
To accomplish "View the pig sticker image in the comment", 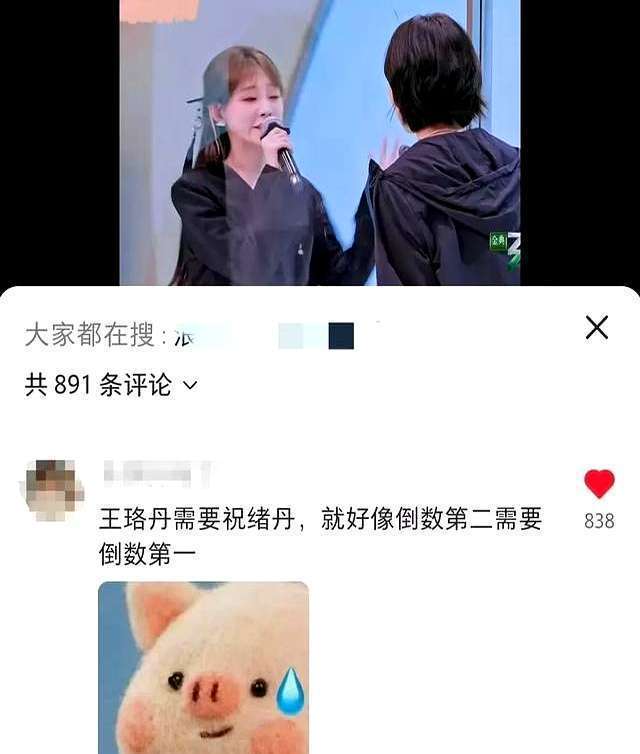I will point(203,667).
